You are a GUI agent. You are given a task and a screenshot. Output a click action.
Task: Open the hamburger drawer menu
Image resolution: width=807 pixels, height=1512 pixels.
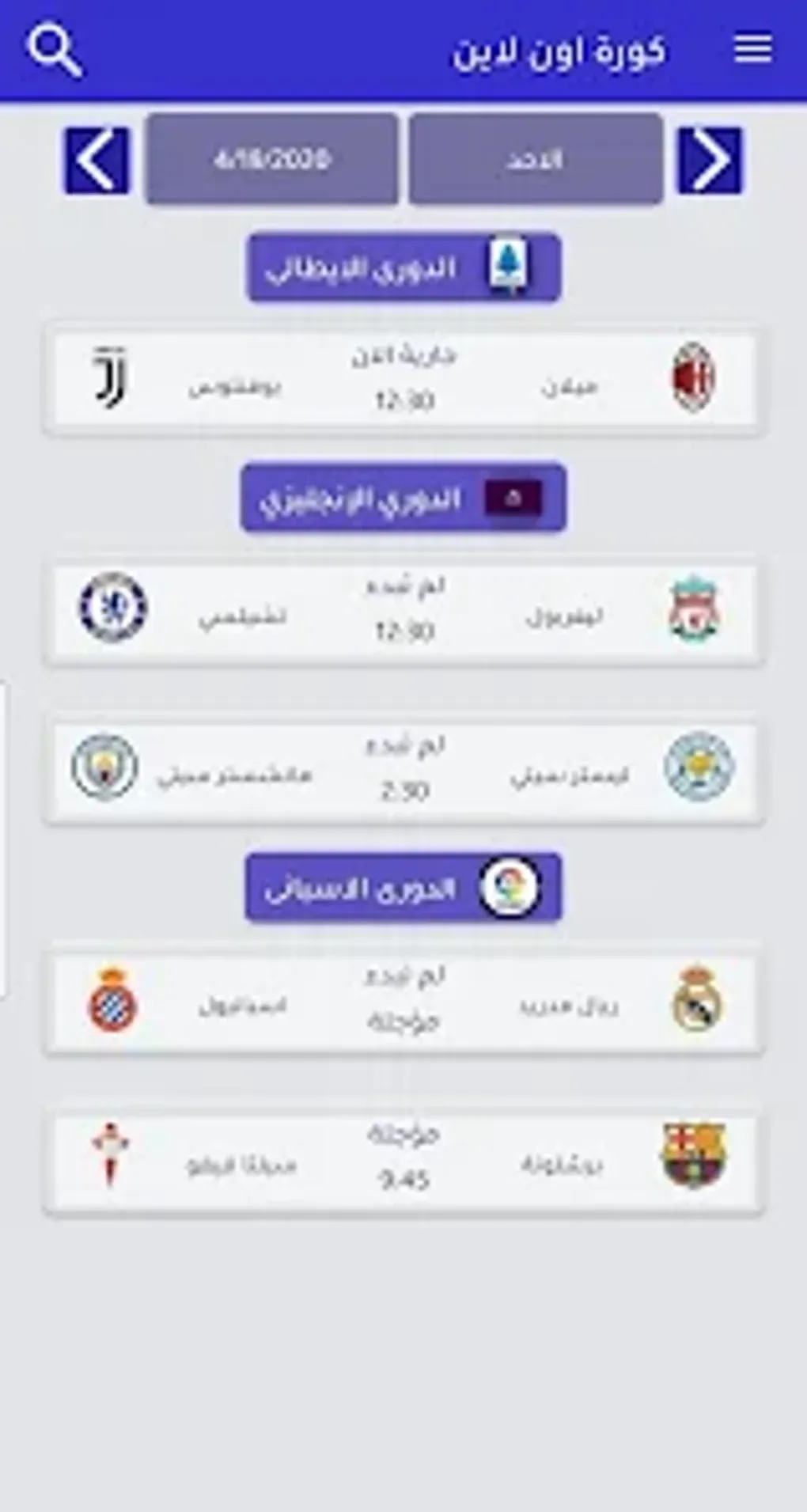pyautogui.click(x=752, y=49)
